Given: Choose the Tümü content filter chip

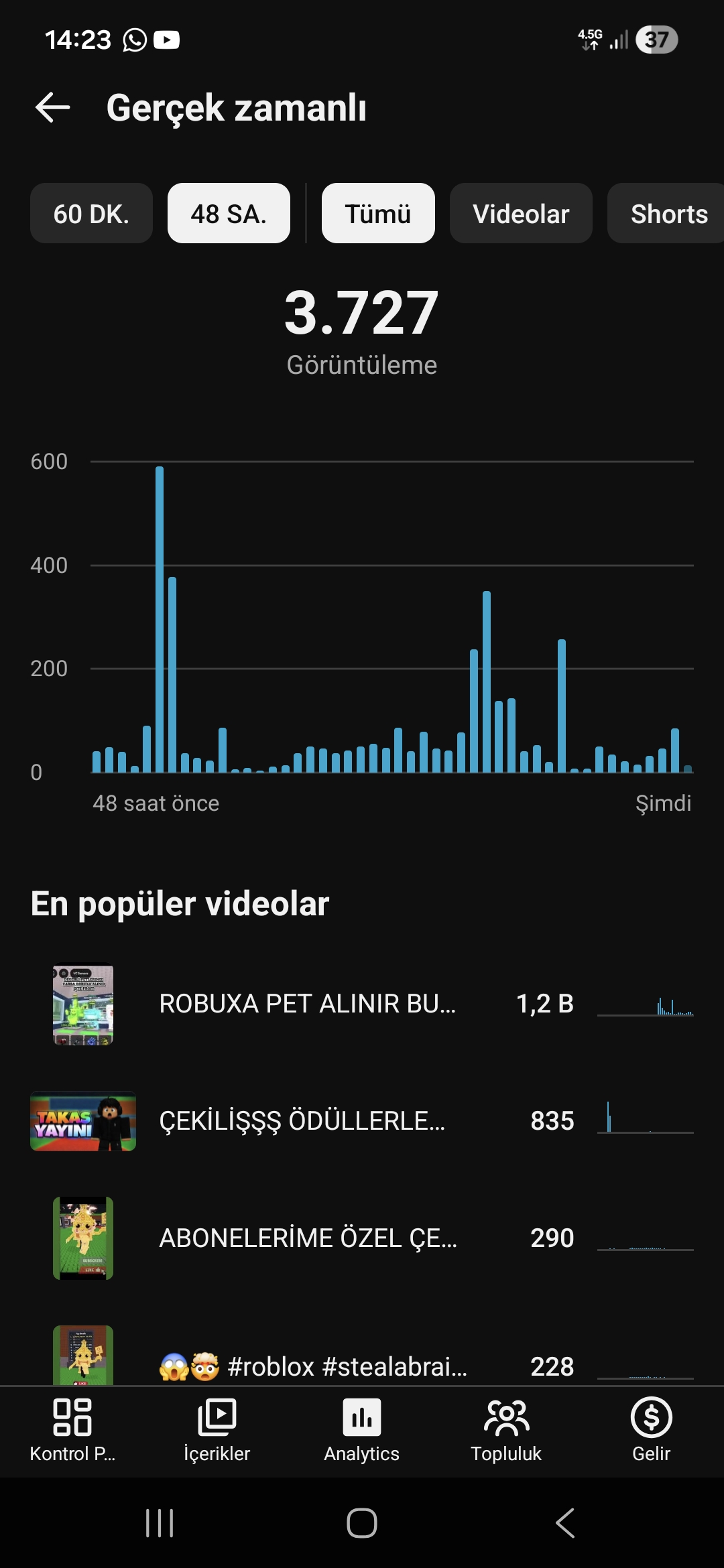Looking at the screenshot, I should pos(378,214).
